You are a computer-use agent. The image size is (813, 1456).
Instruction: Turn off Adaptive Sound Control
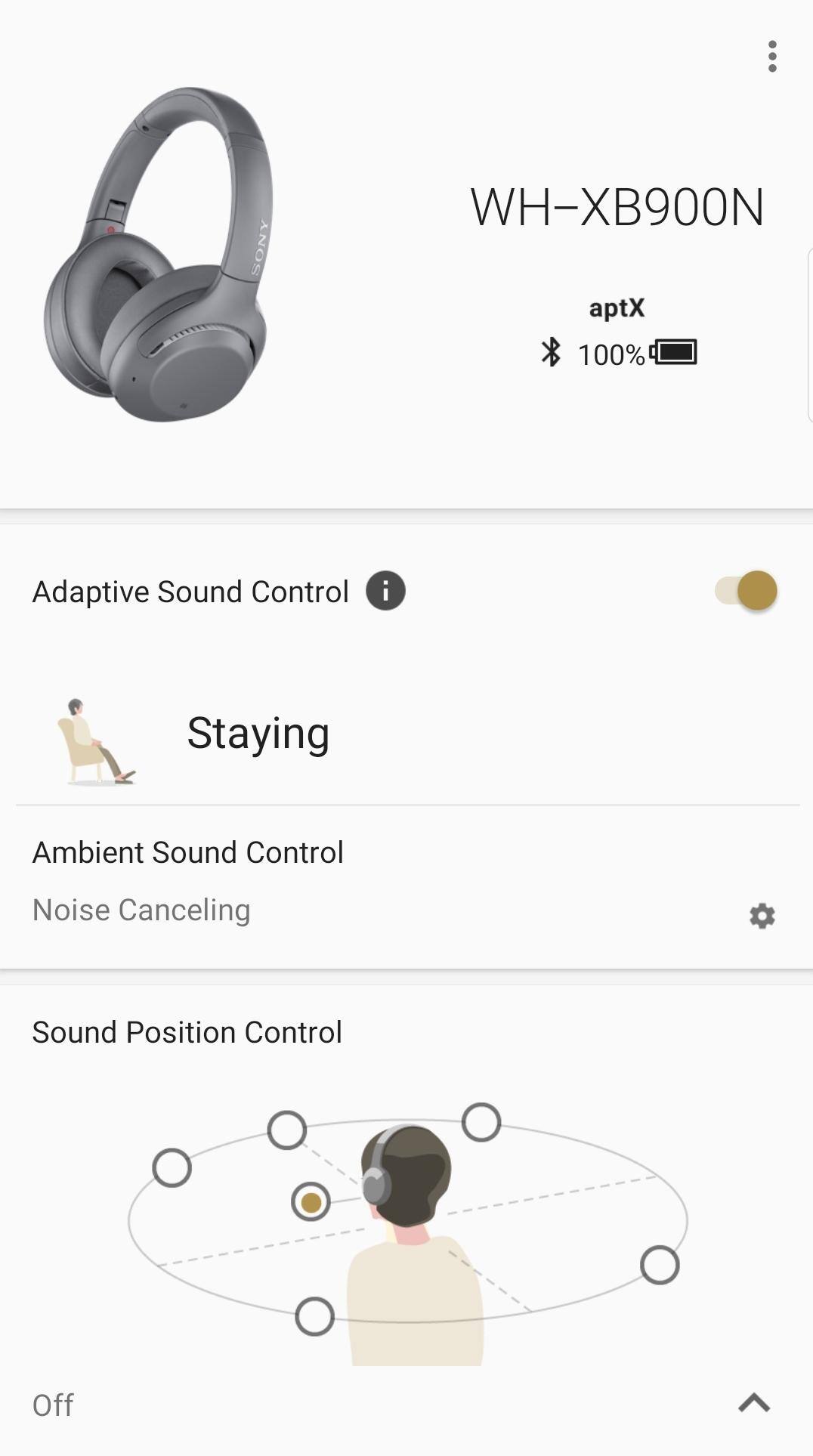tap(747, 591)
